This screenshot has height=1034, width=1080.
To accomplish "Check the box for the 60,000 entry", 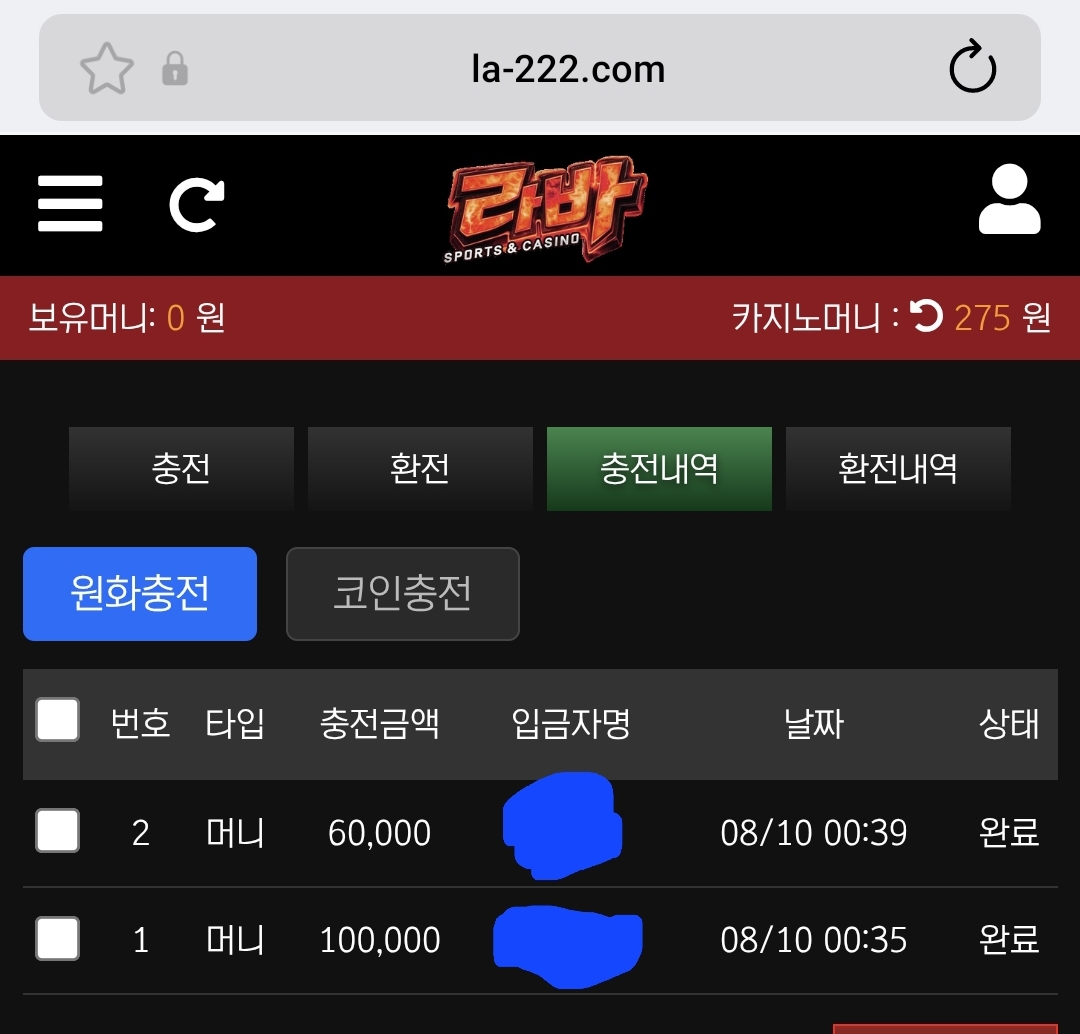I will tap(58, 830).
